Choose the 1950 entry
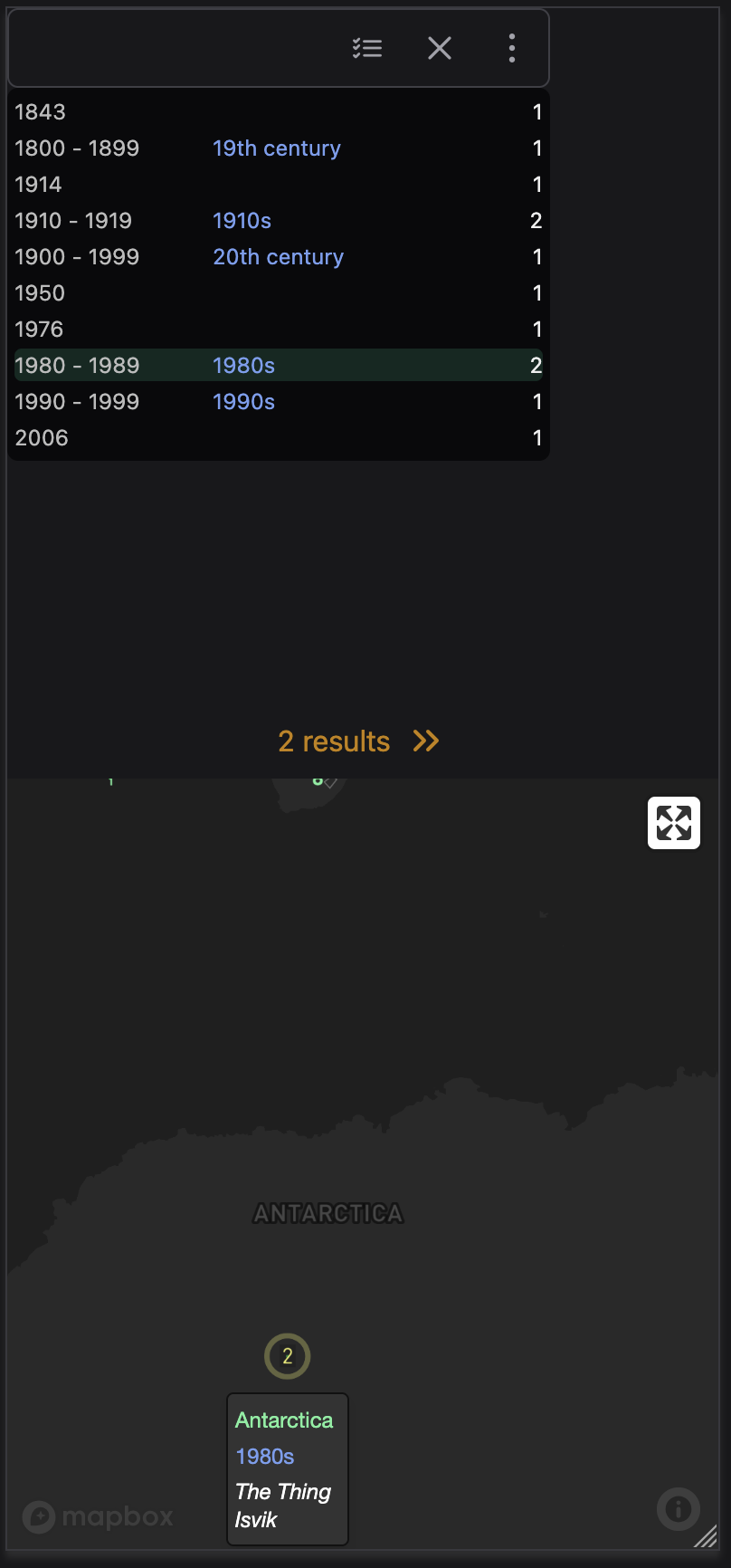The height and width of the screenshot is (1568, 731). point(278,293)
